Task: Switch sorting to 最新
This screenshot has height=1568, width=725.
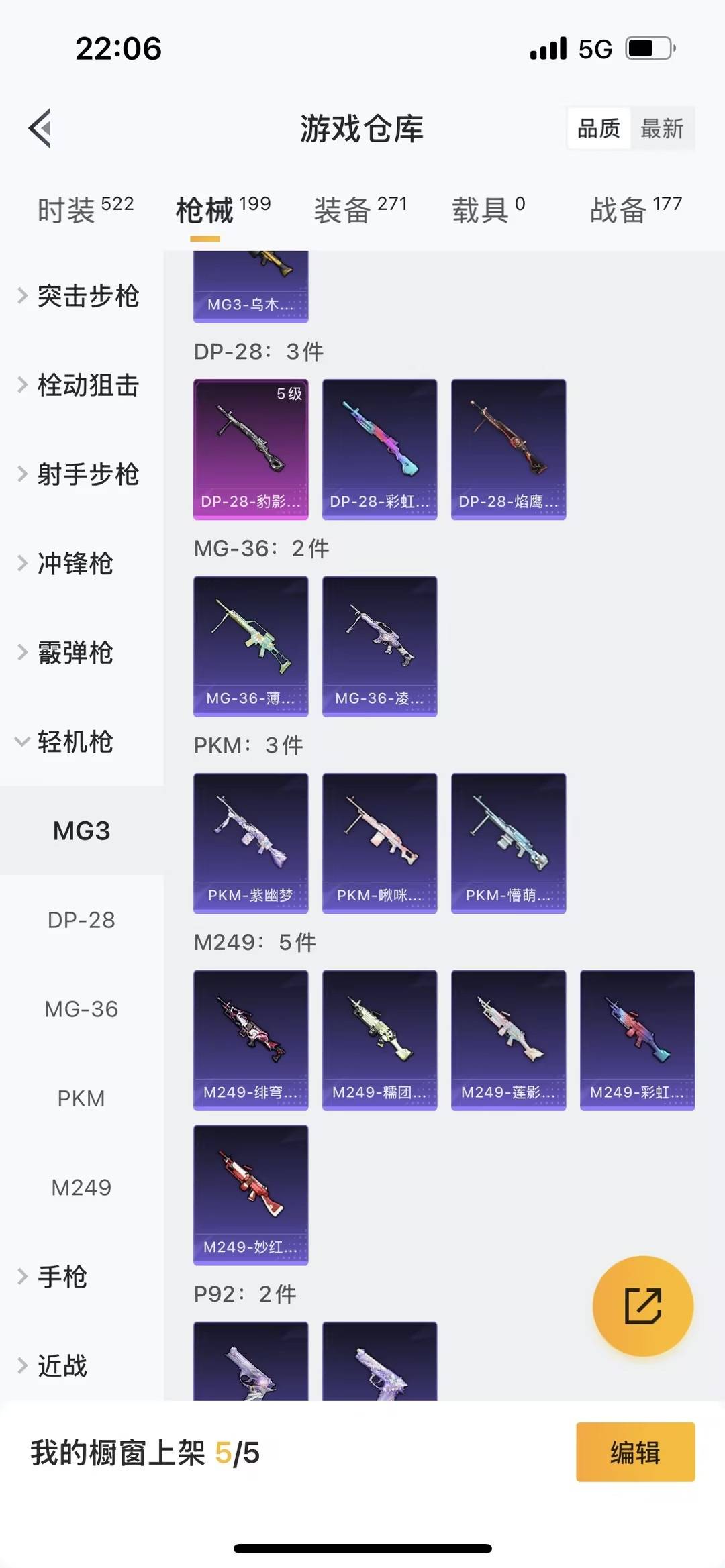Action: coord(663,129)
